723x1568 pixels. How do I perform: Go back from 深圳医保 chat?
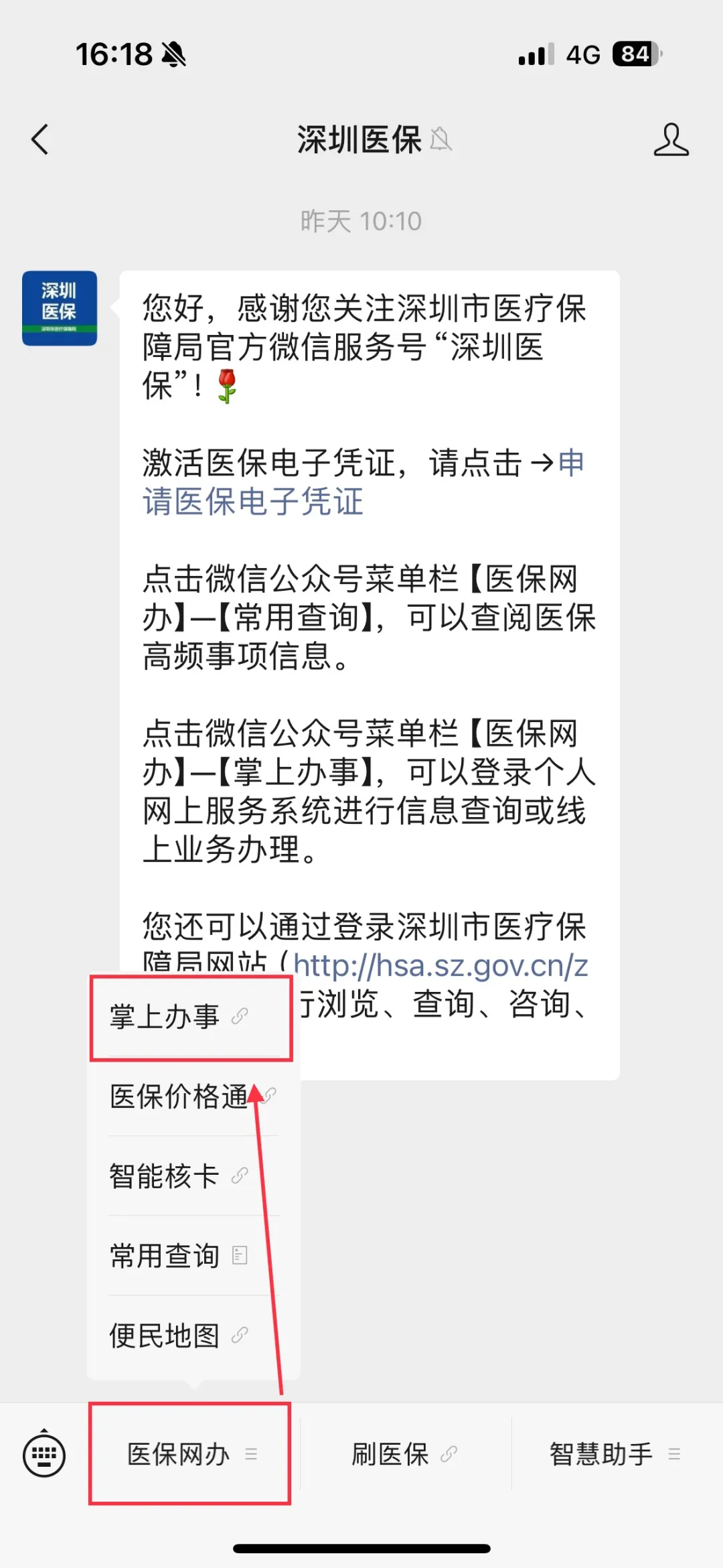point(40,140)
